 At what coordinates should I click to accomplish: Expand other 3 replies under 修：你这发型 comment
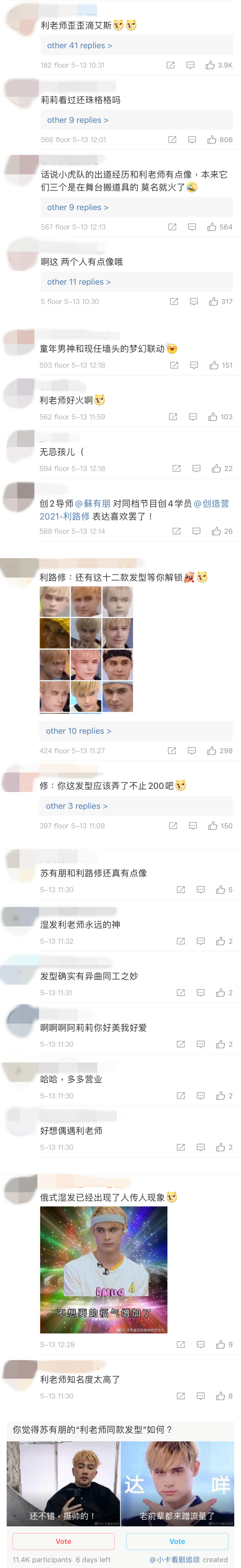click(76, 806)
